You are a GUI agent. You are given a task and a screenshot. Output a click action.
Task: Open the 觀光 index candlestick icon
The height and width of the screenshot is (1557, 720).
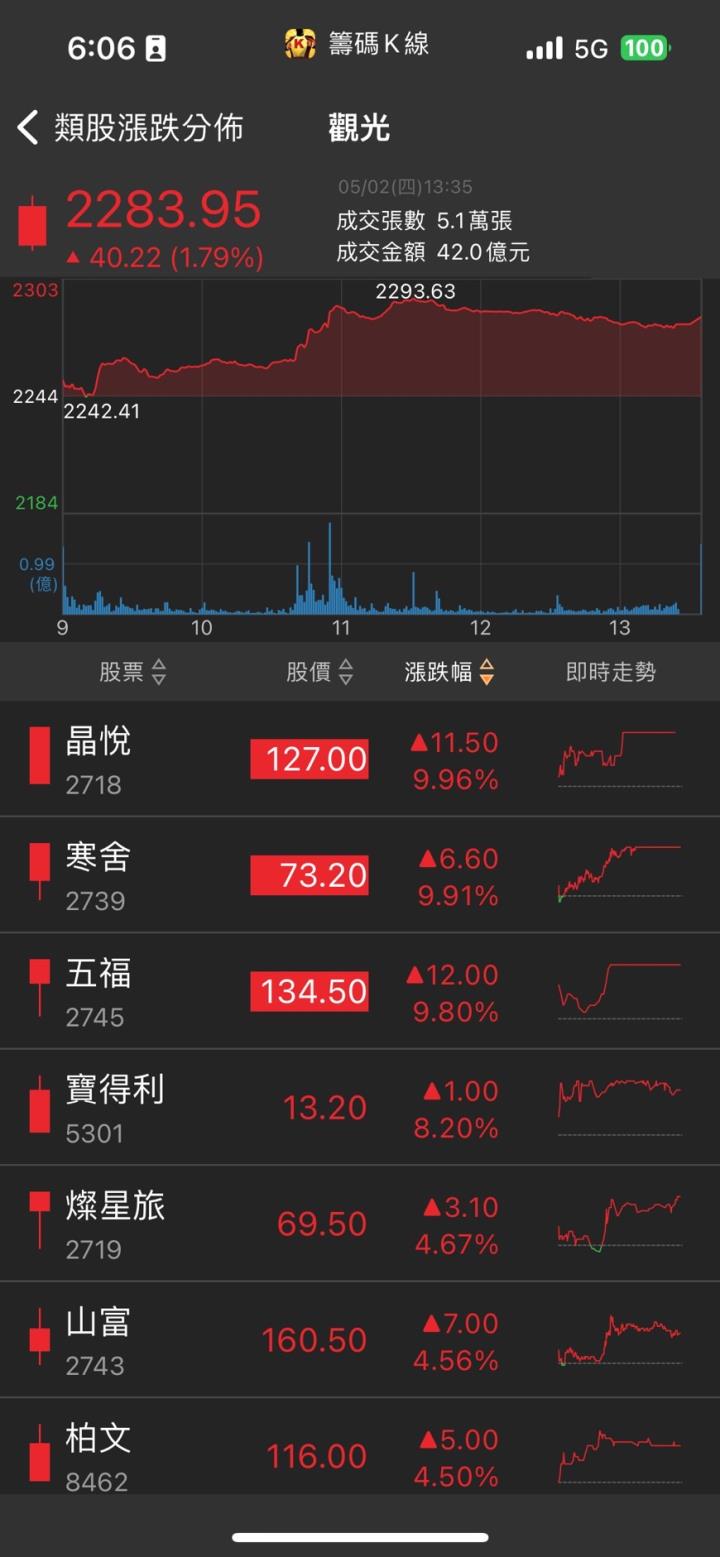(x=32, y=224)
